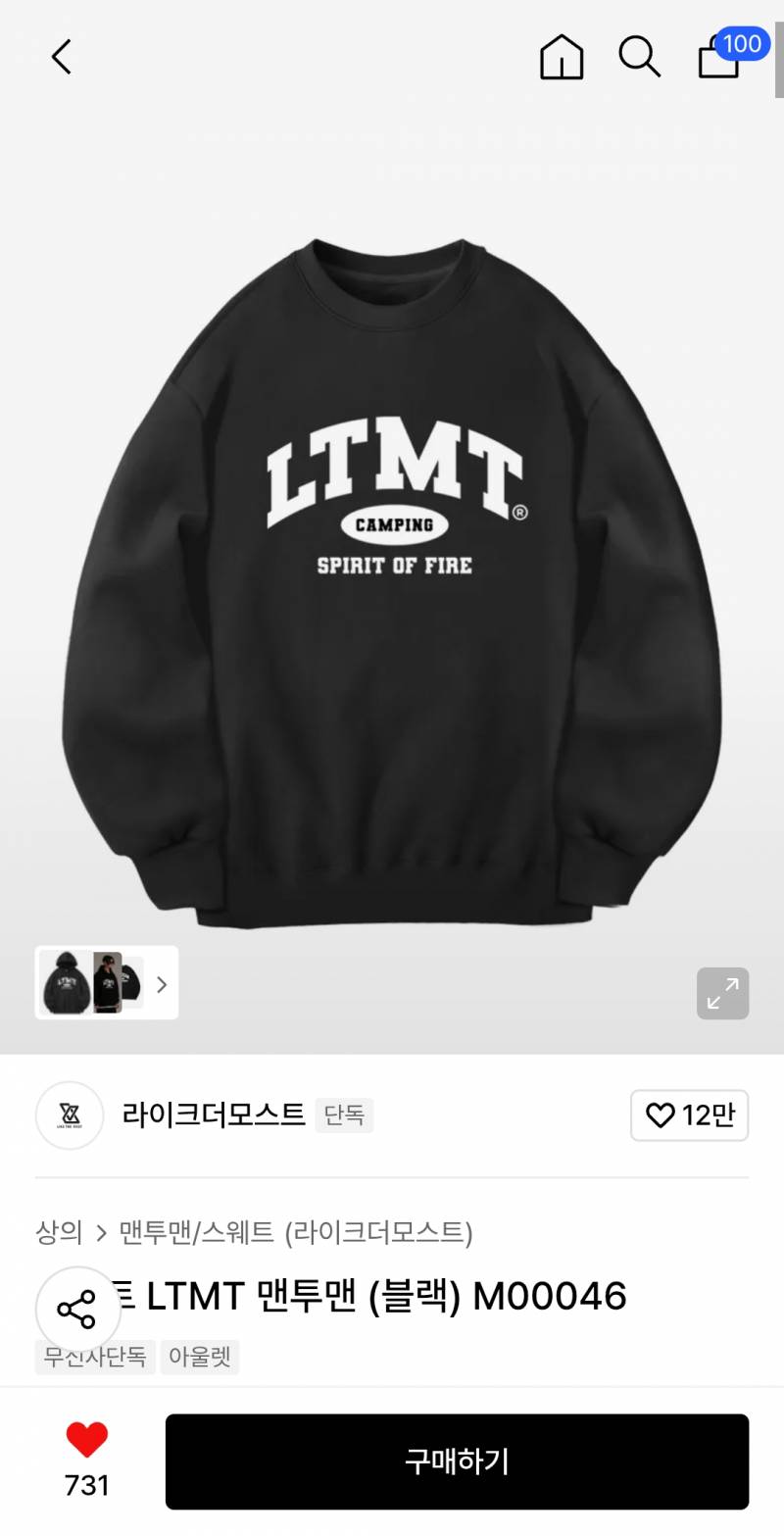Tap the 무신사단독 tag
This screenshot has width=784, height=1536.
point(95,1358)
